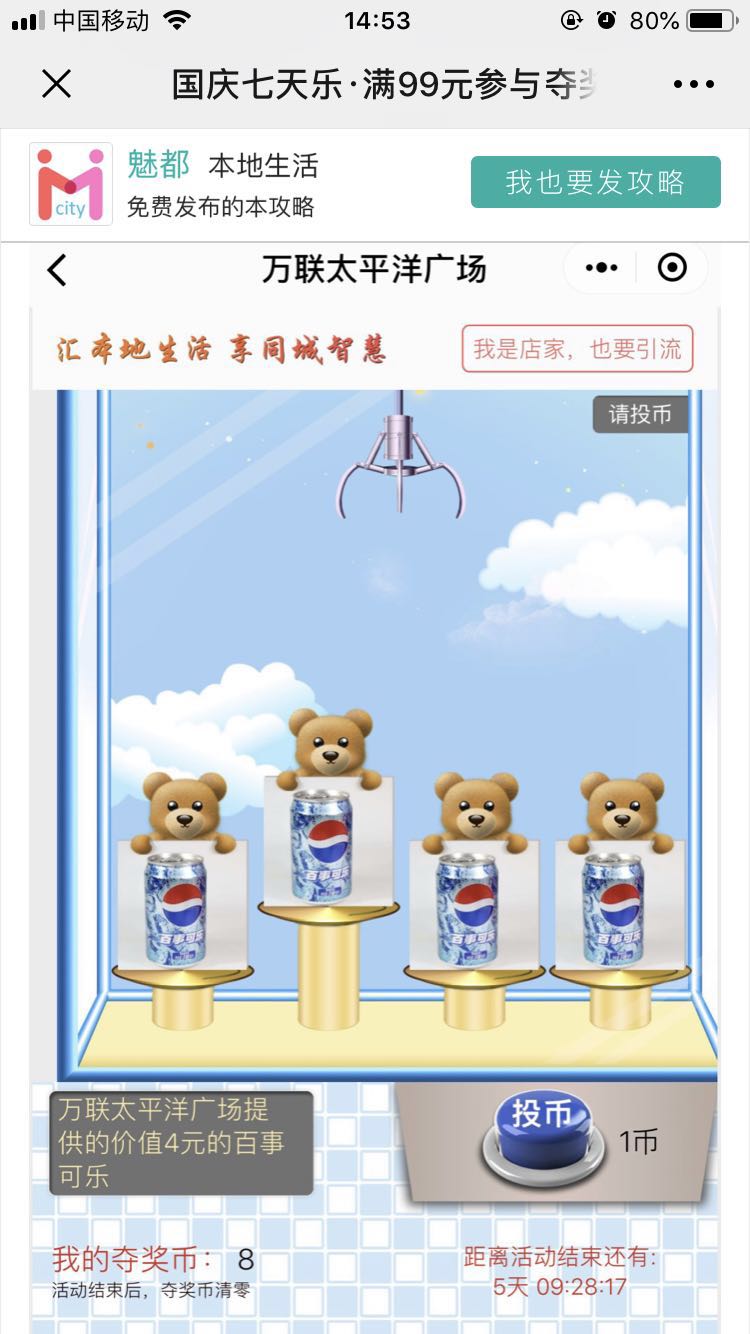This screenshot has height=1334, width=750.
Task: Close the webpage with the X icon
Action: [57, 85]
